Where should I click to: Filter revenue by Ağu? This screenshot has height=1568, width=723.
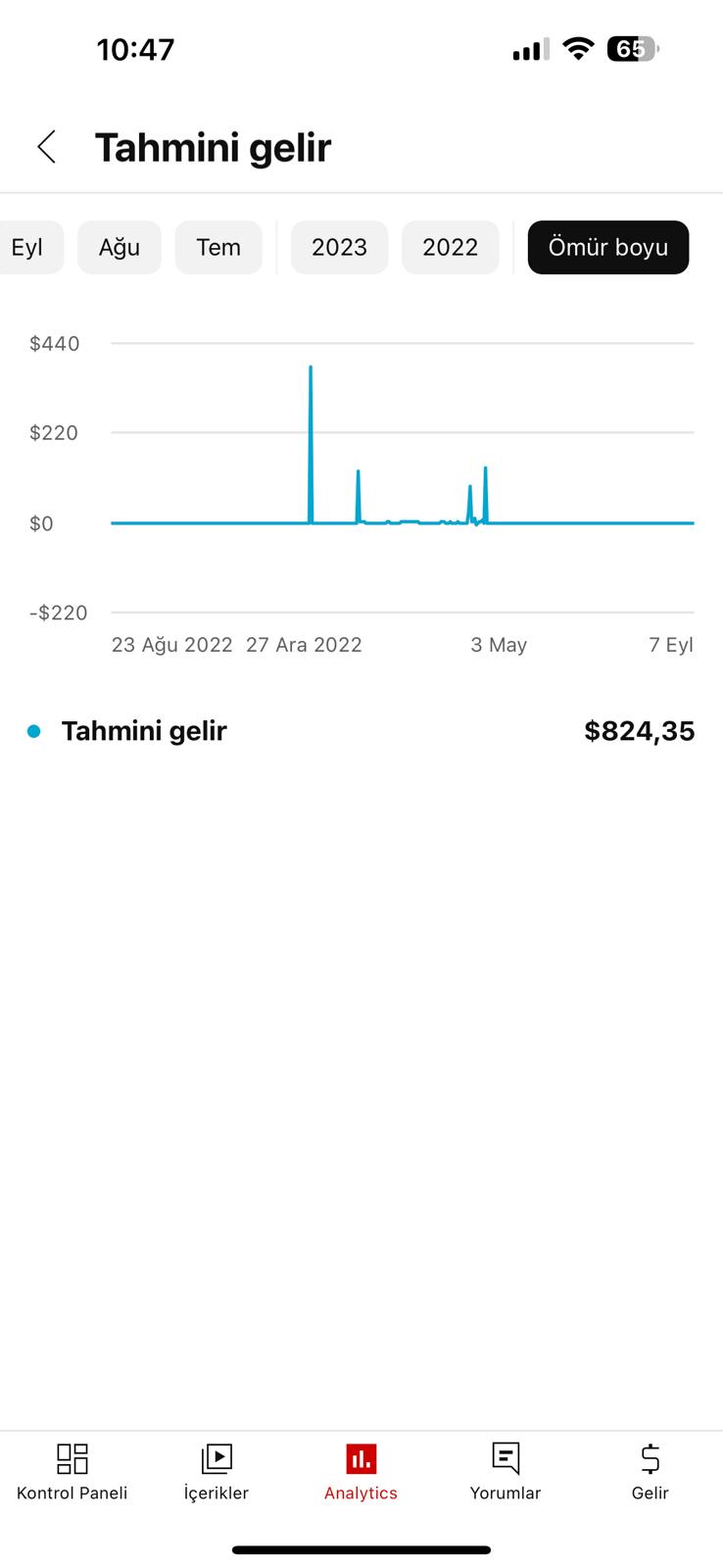click(x=120, y=247)
